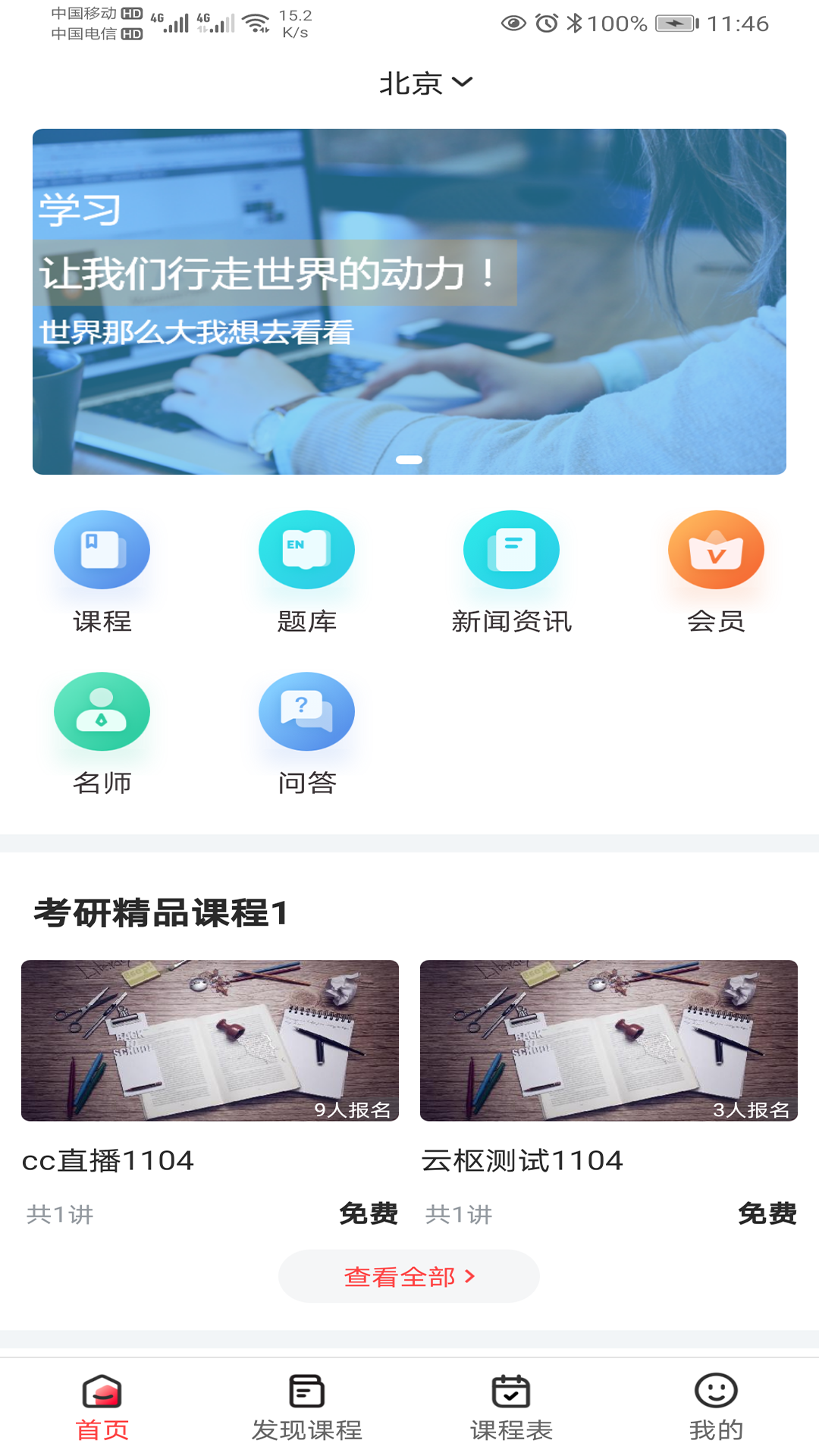Open the 北京 city dropdown
The width and height of the screenshot is (819, 1456).
click(x=425, y=83)
